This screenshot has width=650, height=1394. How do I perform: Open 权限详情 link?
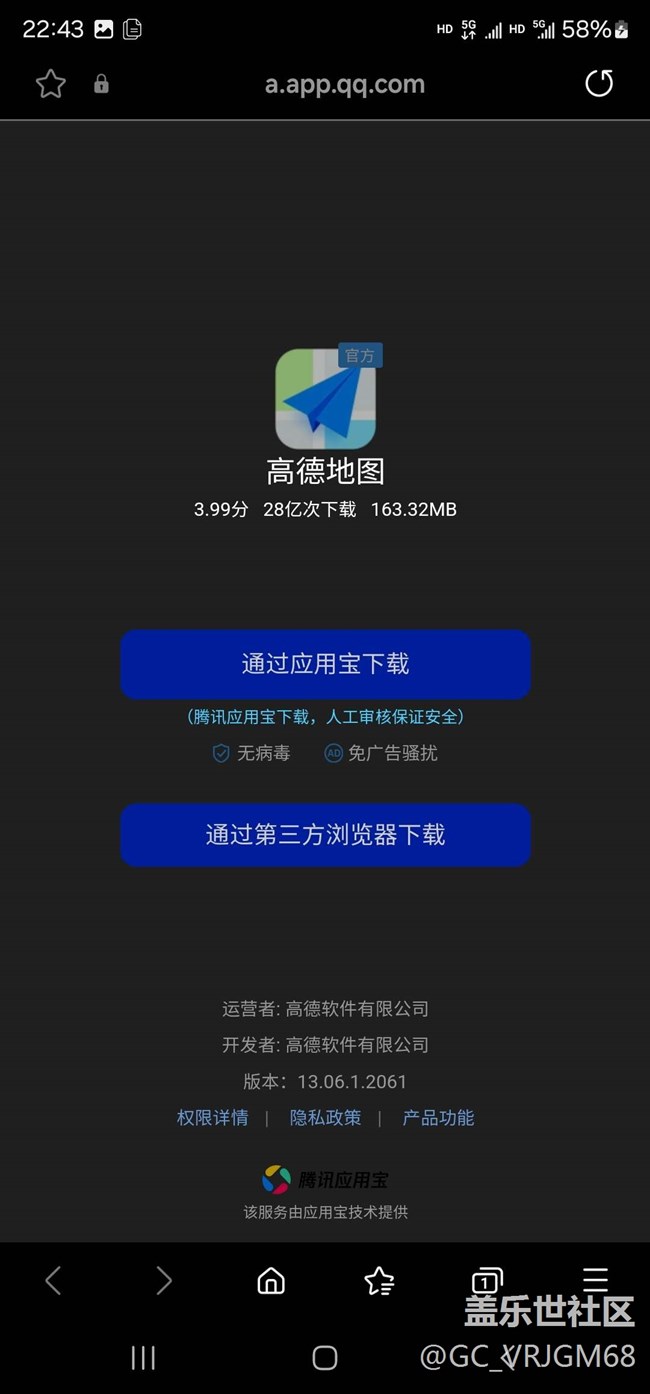click(212, 1118)
